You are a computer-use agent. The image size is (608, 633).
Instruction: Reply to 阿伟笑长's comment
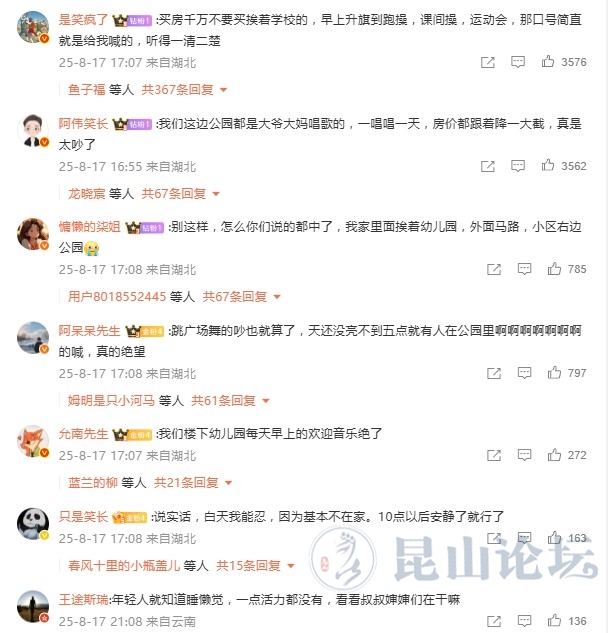click(519, 166)
